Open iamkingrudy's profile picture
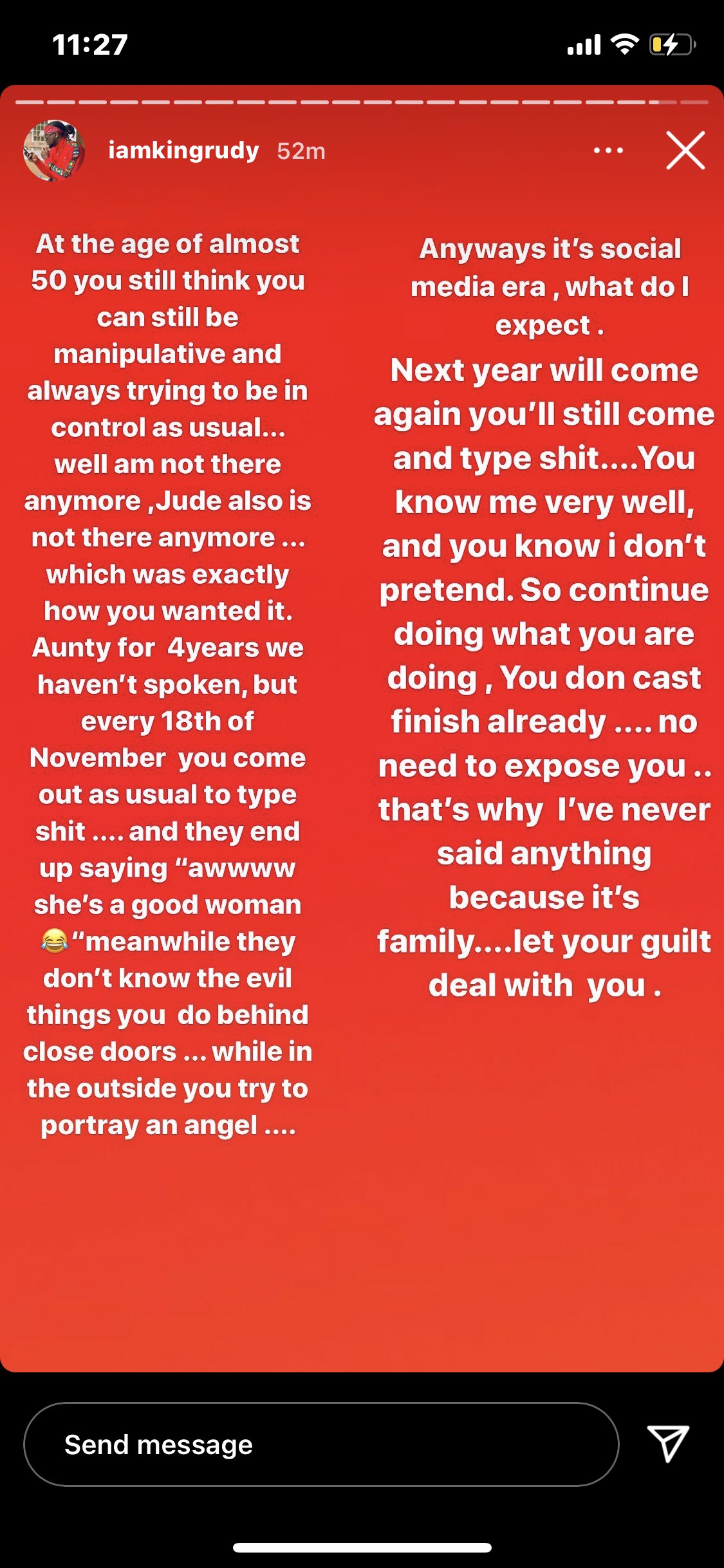Viewport: 724px width, 1568px height. (x=54, y=151)
